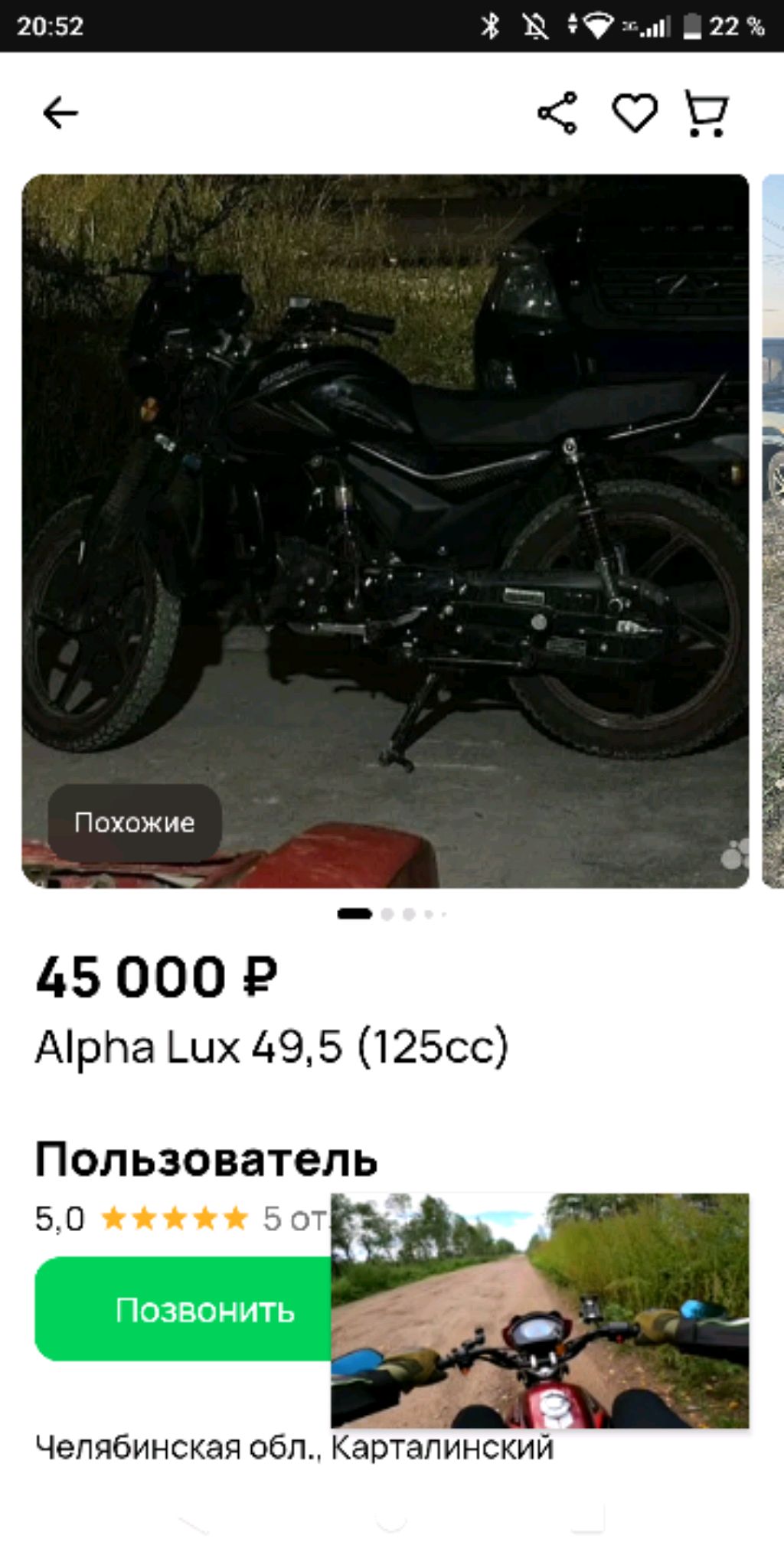784x1568 pixels.
Task: Share this Alpha Lux listing
Action: pos(557,113)
